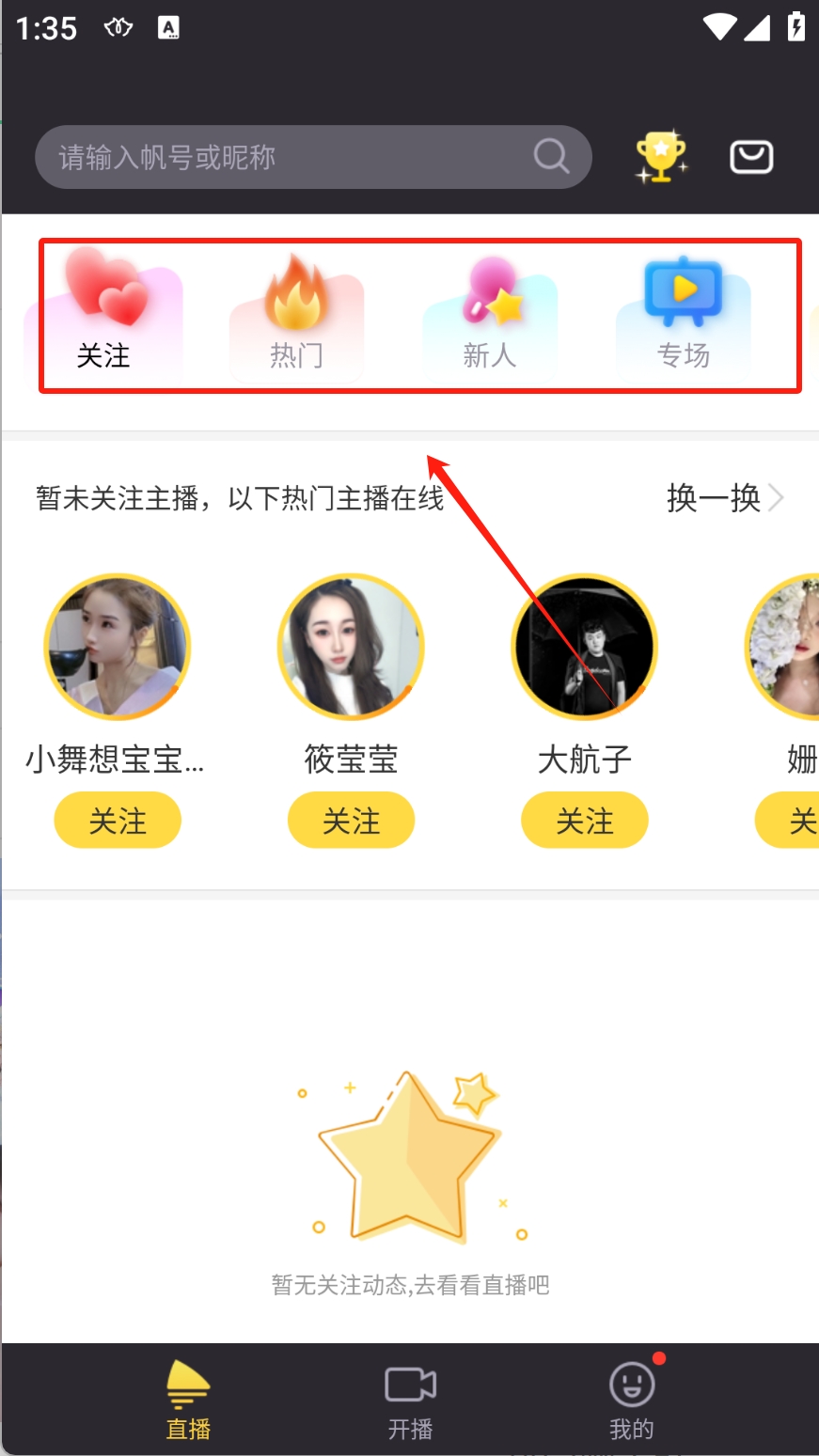The height and width of the screenshot is (1456, 819).
Task: Follow the host 筱莹莹
Action: (351, 821)
